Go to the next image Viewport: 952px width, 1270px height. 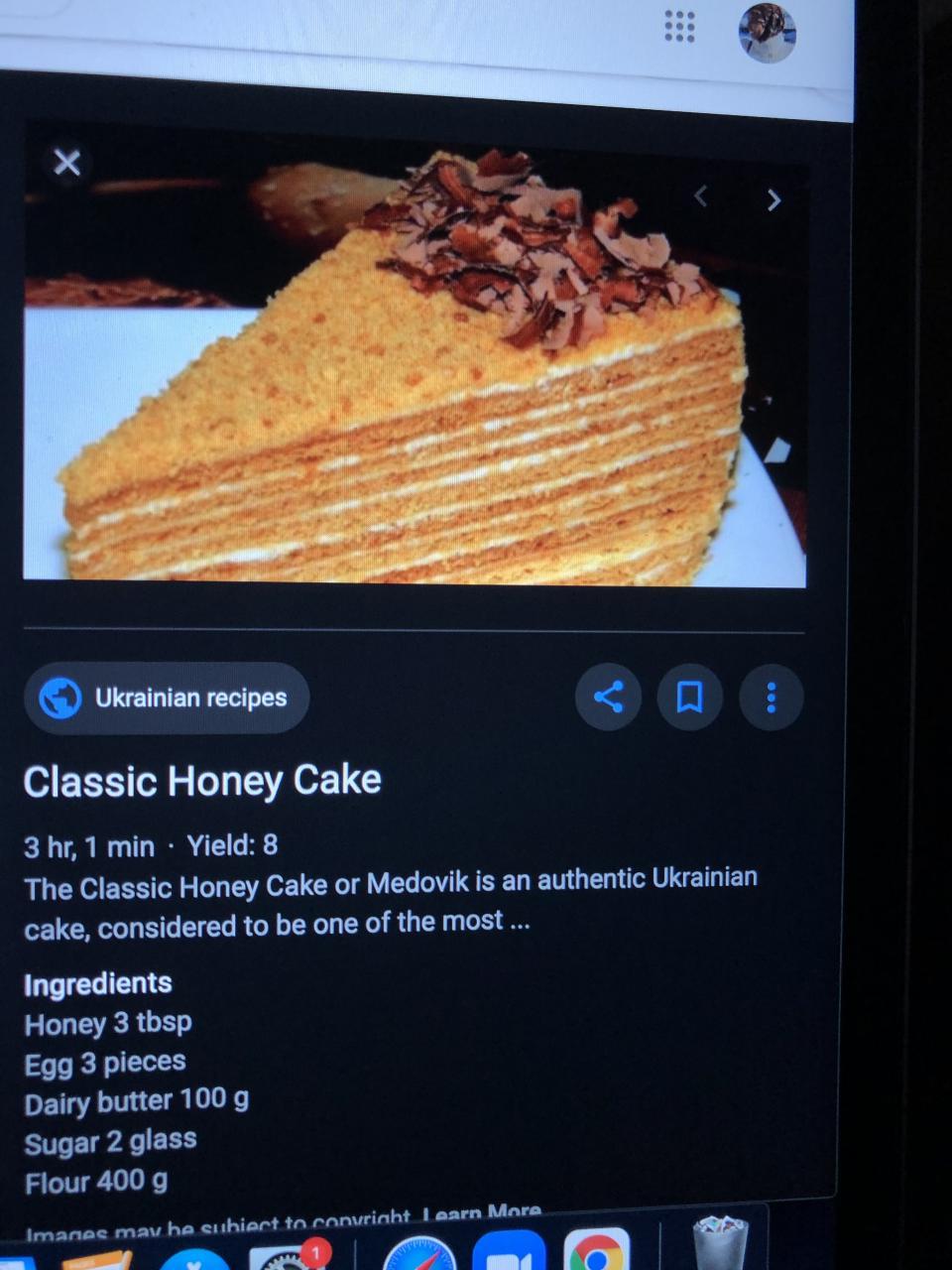click(773, 200)
